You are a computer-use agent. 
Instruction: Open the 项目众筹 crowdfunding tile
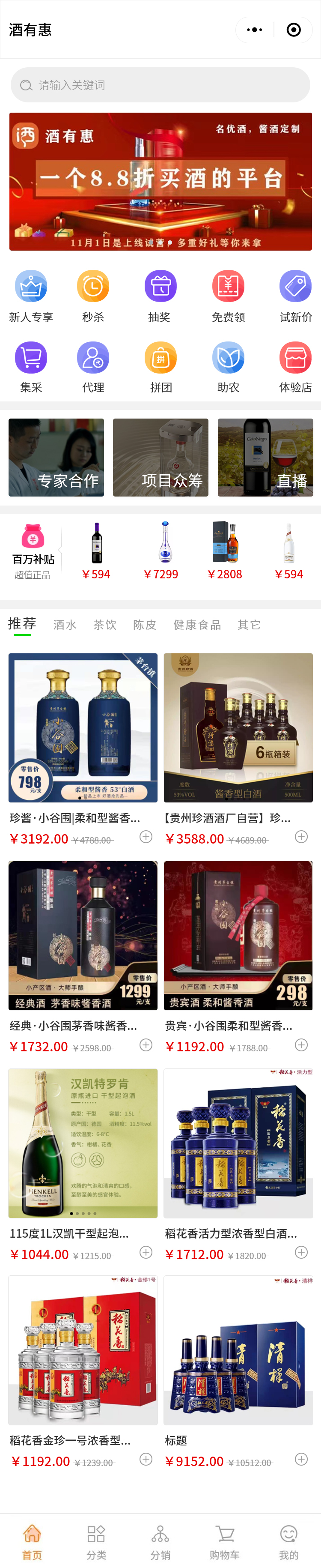pos(160,457)
